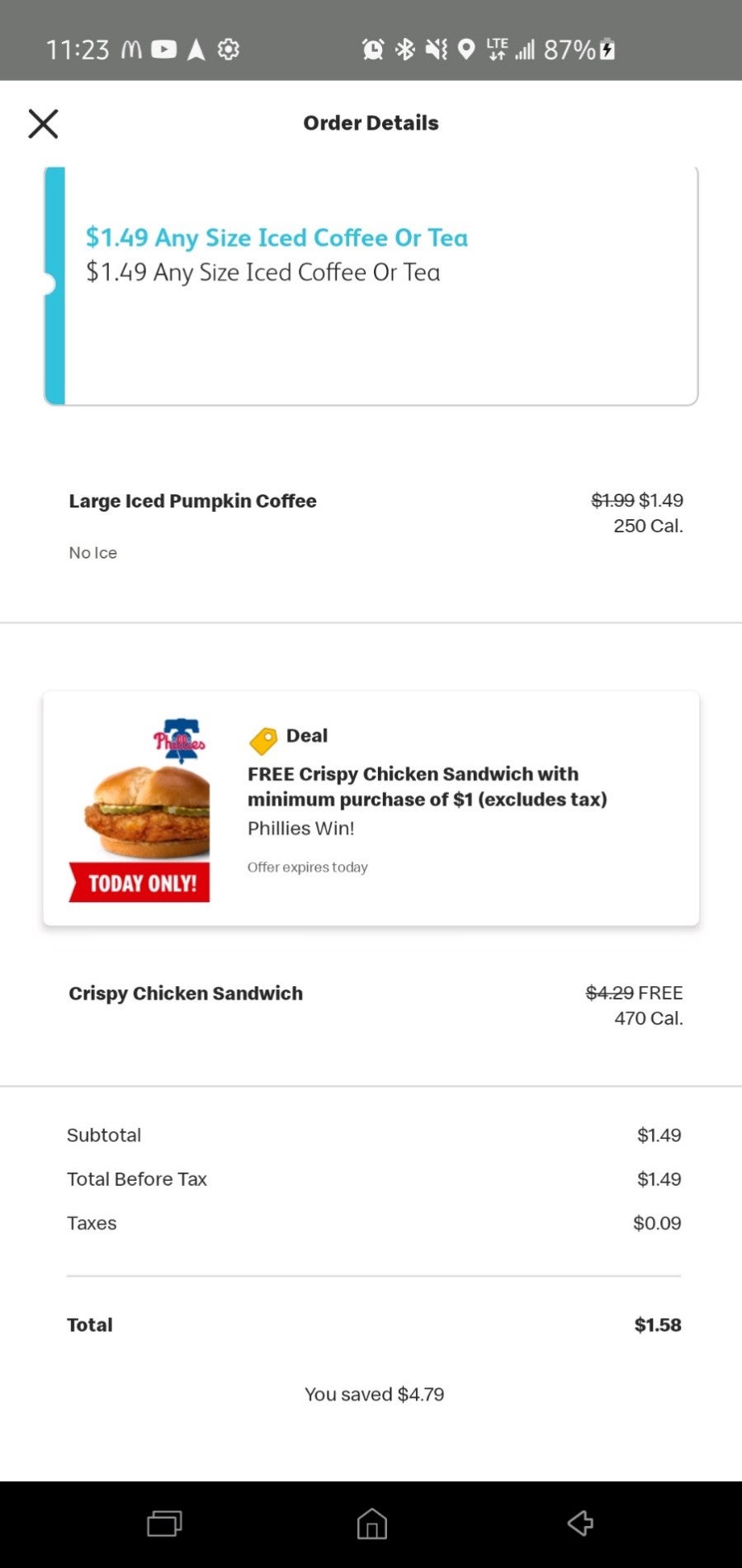
Task: Tap the system back button
Action: 580,1523
